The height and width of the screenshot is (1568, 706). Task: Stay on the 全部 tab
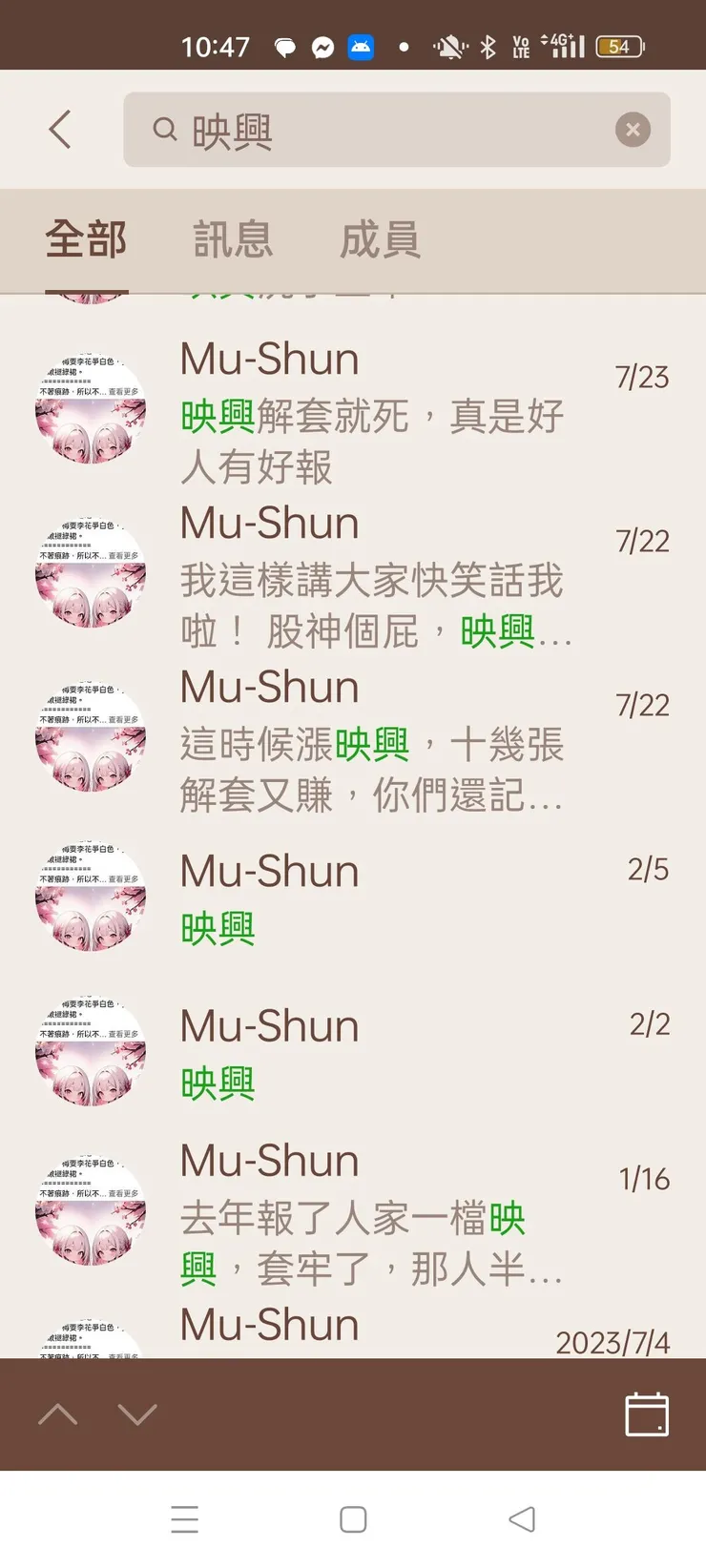tap(87, 239)
